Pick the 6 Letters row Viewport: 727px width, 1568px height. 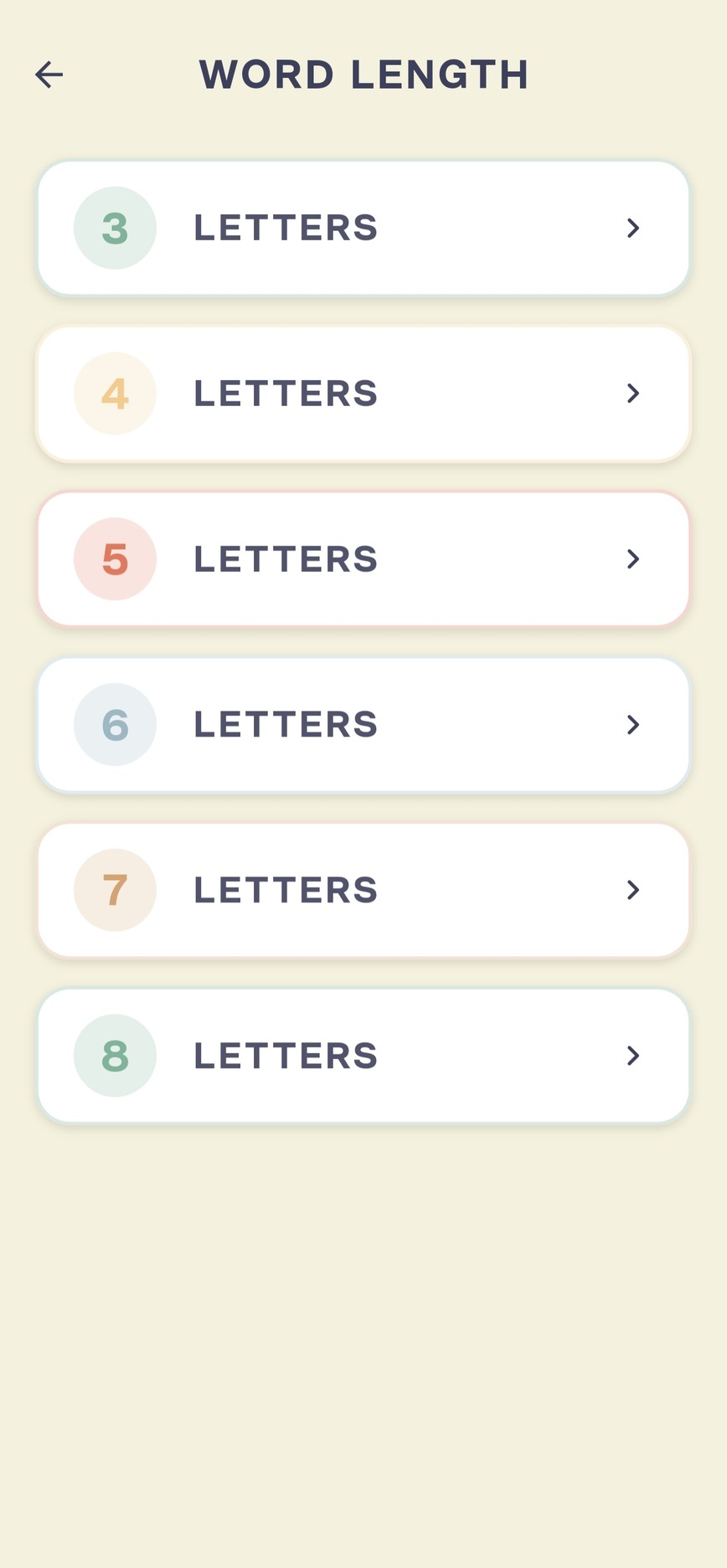pos(363,724)
